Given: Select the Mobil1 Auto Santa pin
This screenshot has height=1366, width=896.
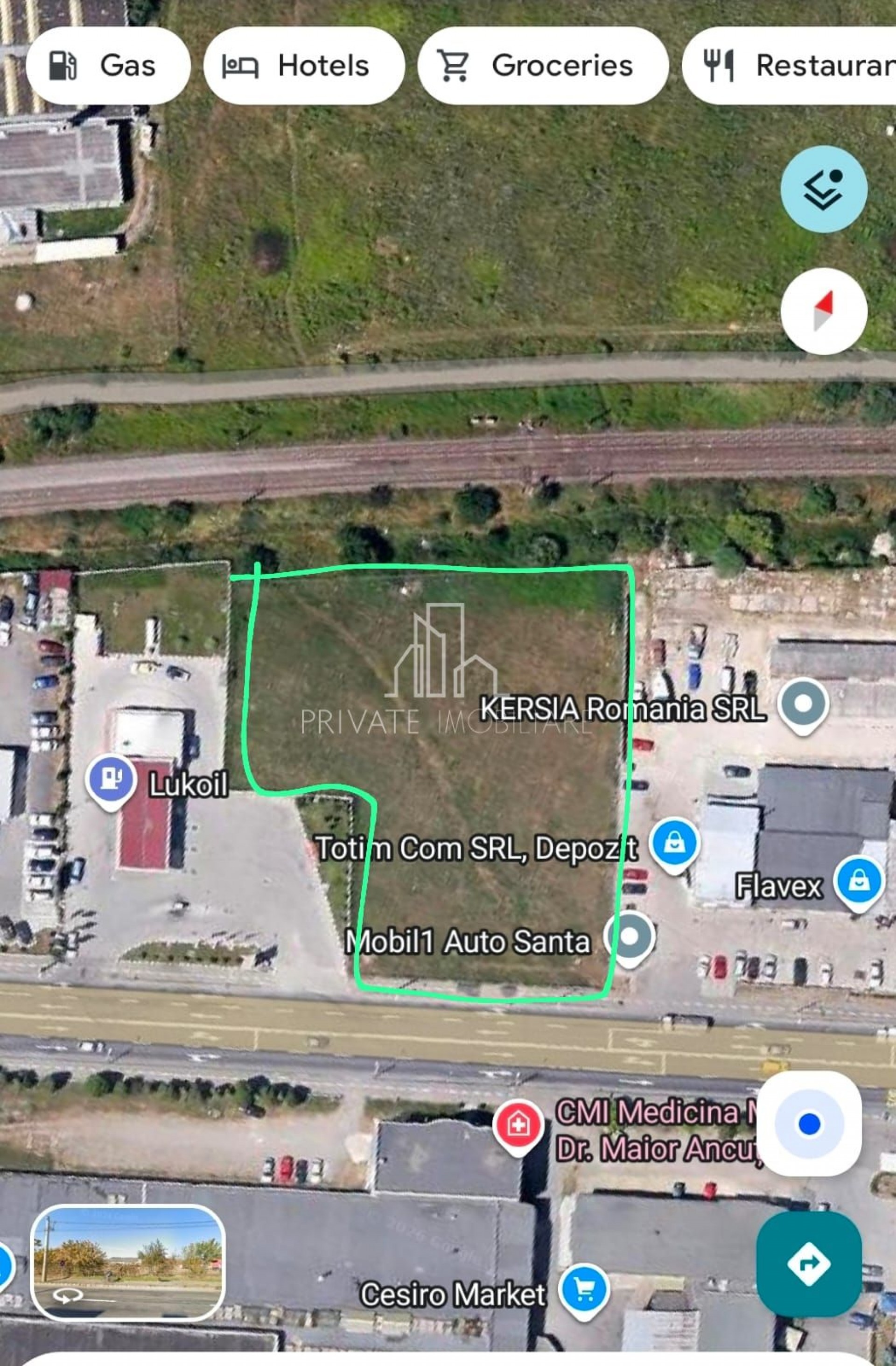Looking at the screenshot, I should 629,936.
